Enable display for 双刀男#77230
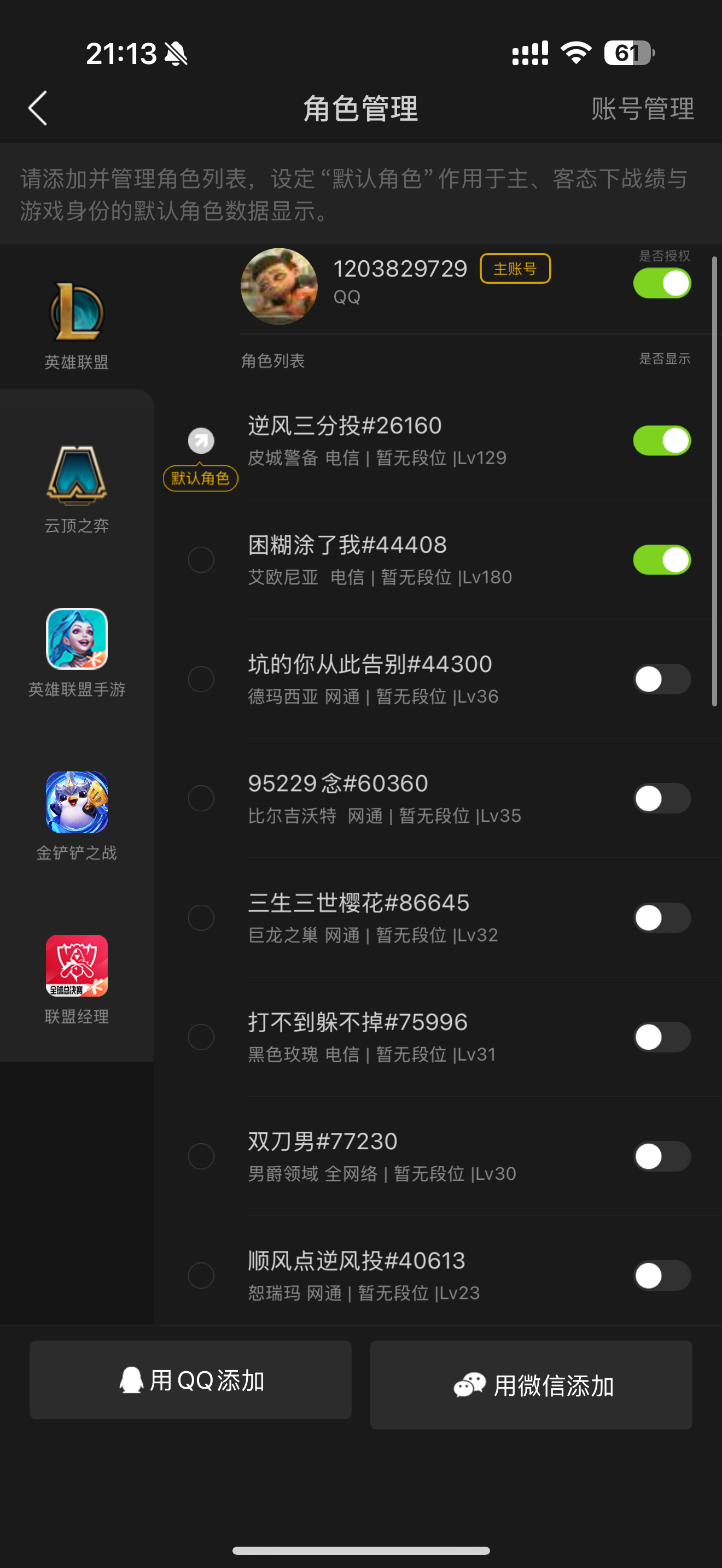This screenshot has height=1568, width=722. click(662, 1156)
